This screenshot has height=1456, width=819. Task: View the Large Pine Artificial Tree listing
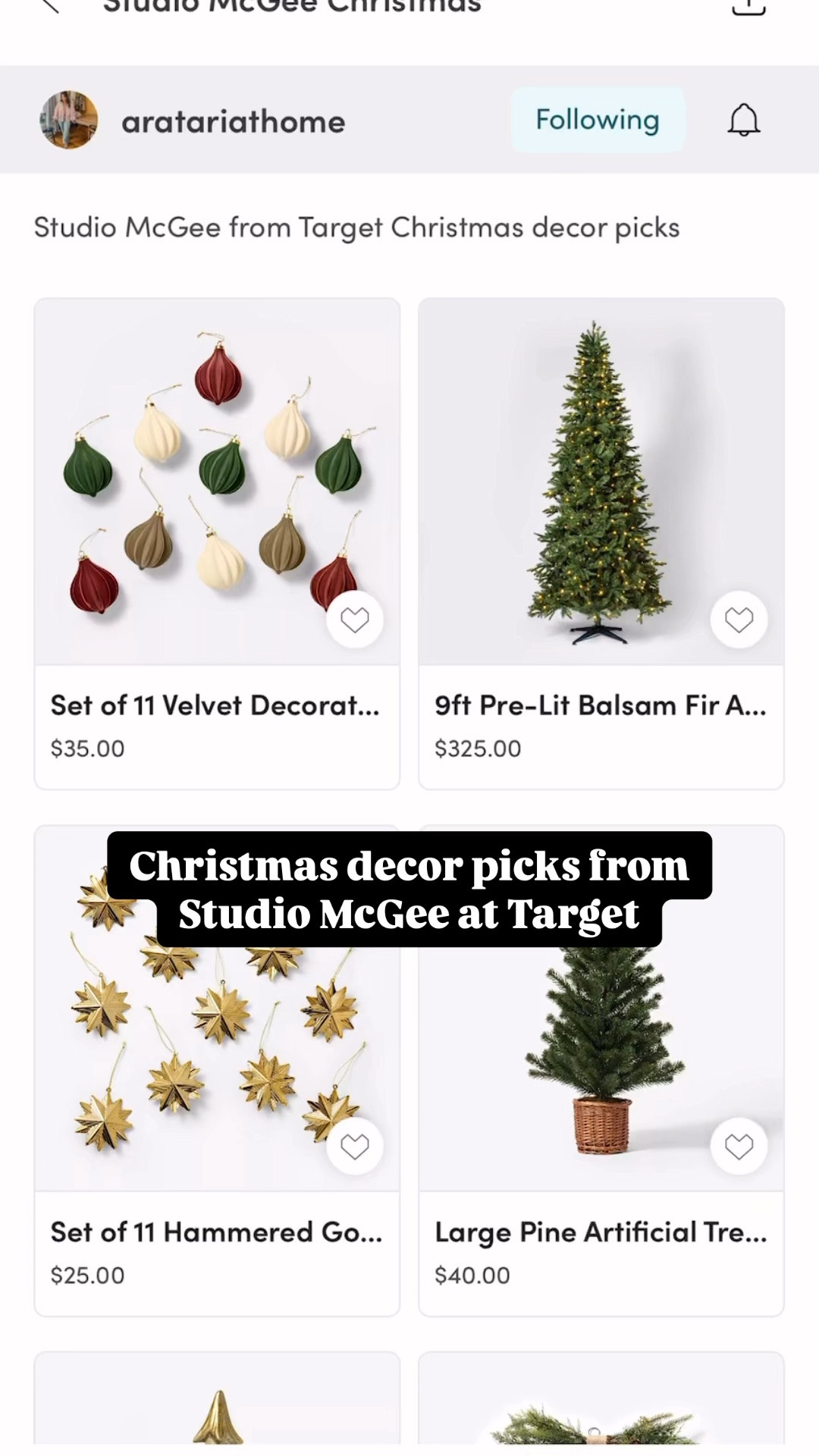click(599, 1232)
